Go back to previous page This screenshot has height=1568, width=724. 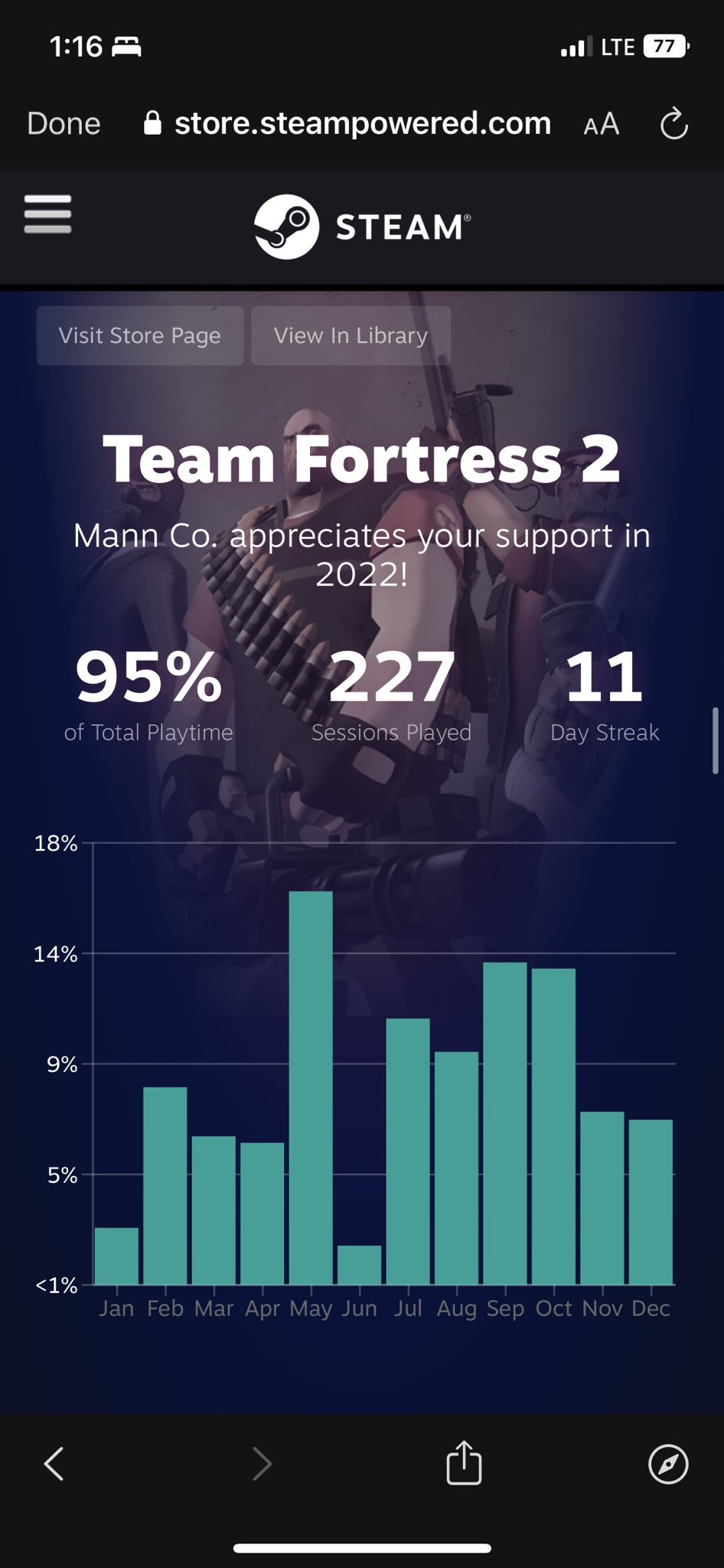(54, 1464)
